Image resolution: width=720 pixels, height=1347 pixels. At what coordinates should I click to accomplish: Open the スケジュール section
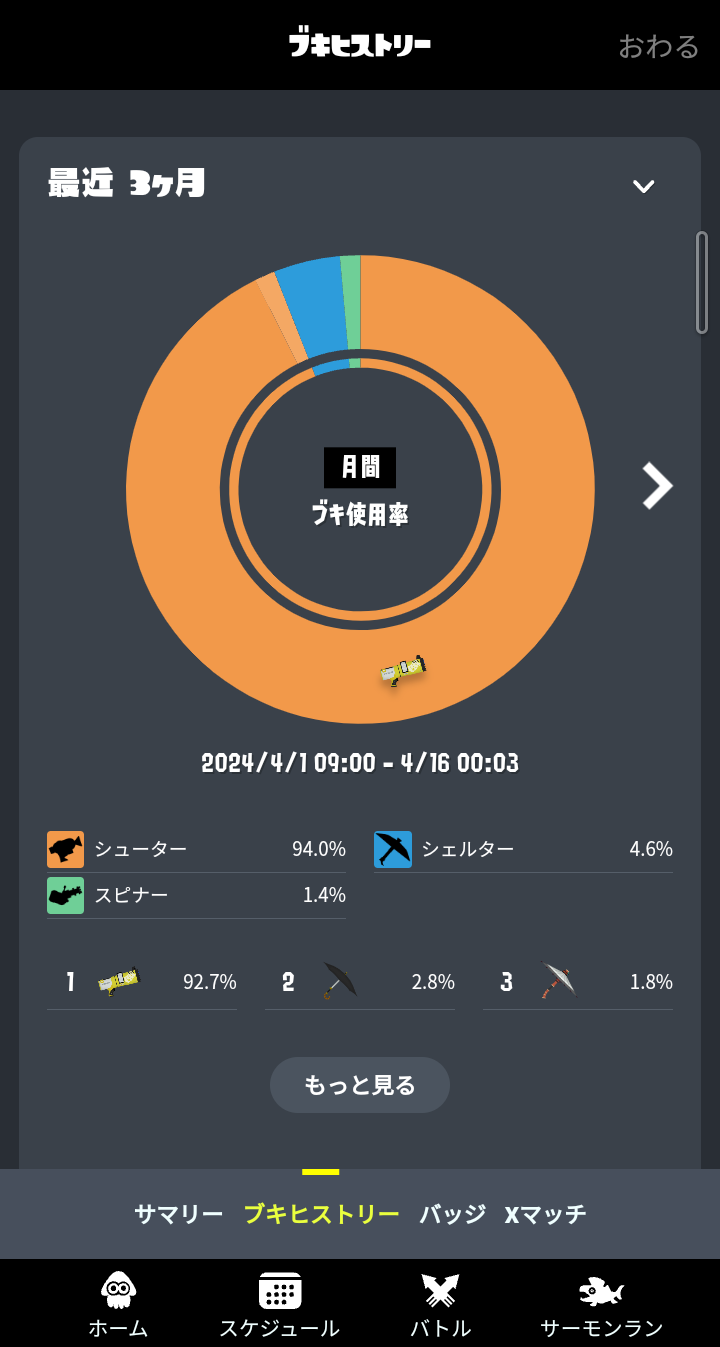tap(280, 1305)
